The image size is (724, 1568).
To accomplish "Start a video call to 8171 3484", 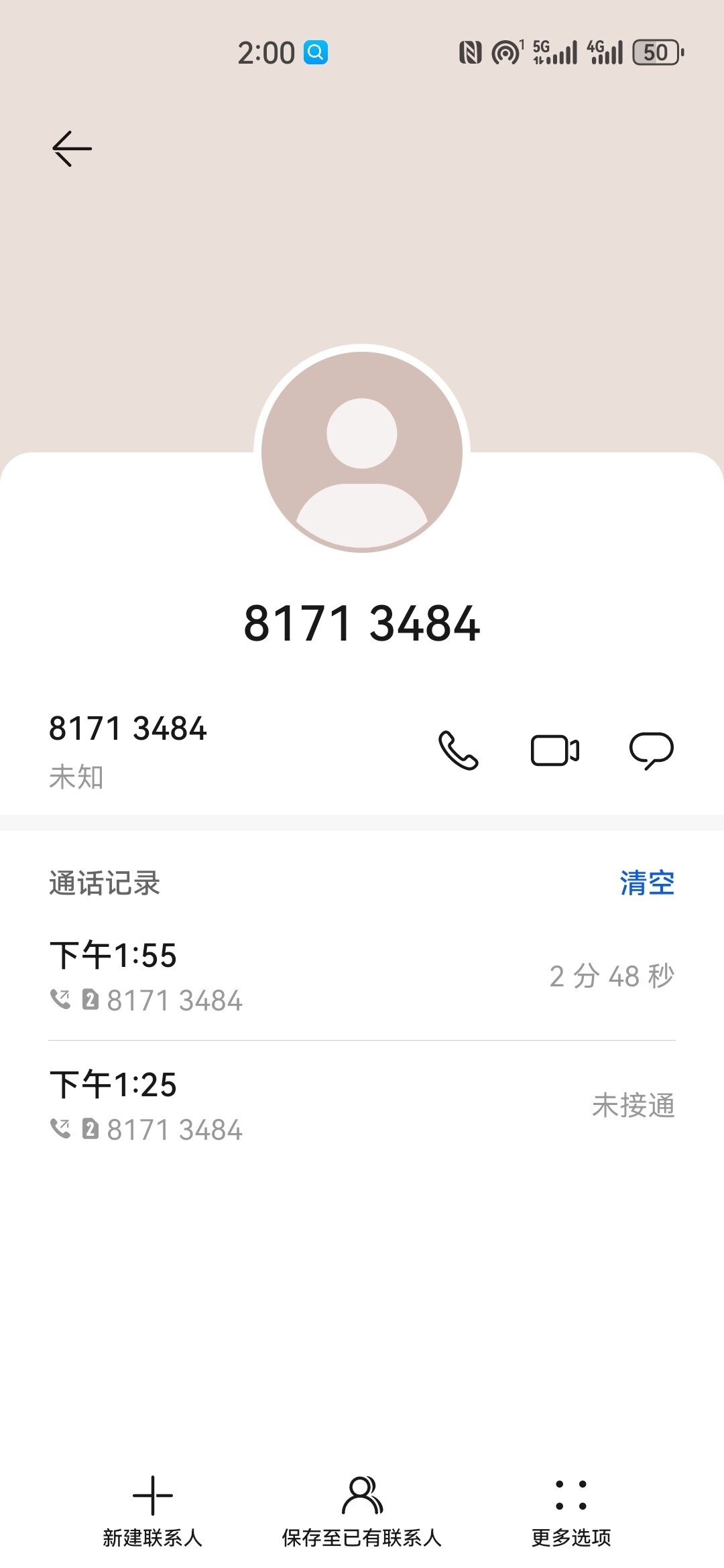I will click(554, 750).
